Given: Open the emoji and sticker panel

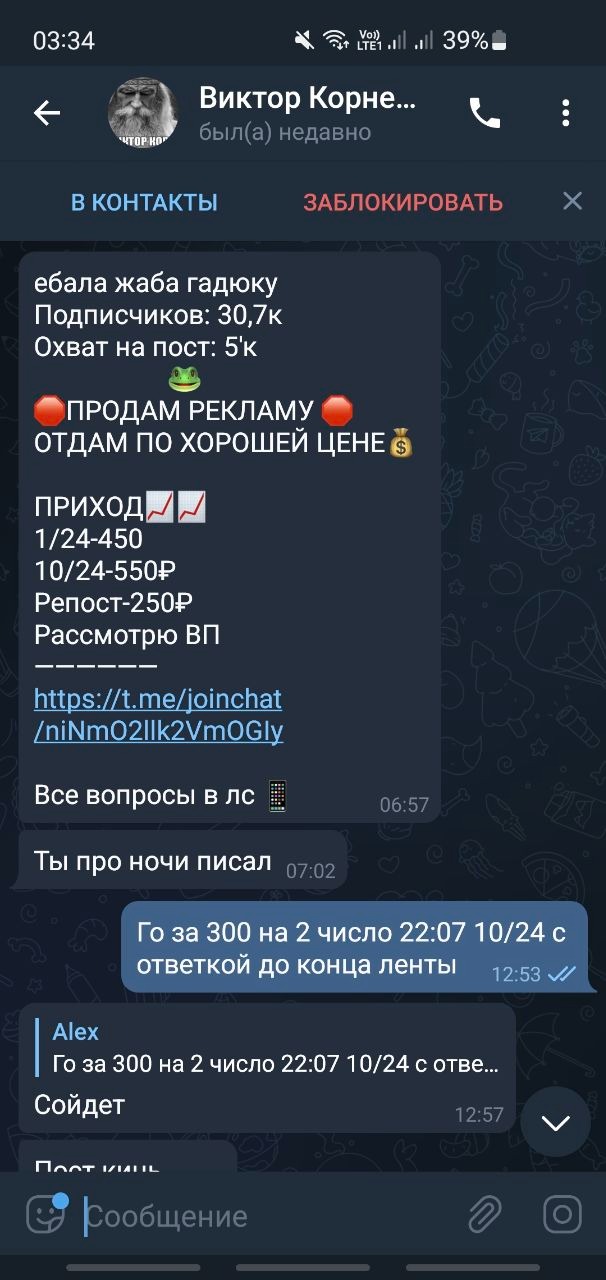Looking at the screenshot, I should coord(46,1215).
